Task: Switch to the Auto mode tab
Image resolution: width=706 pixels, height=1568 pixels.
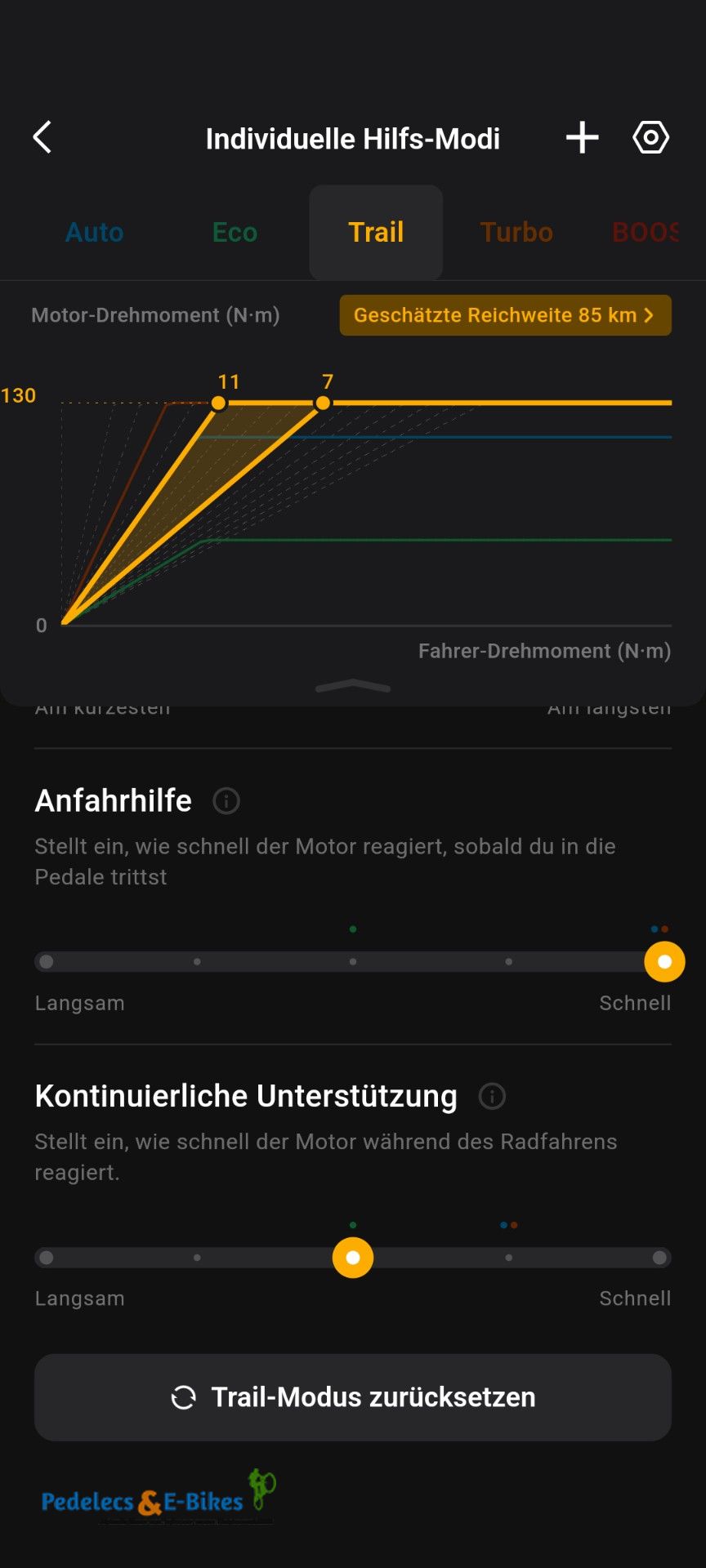Action: (x=95, y=233)
